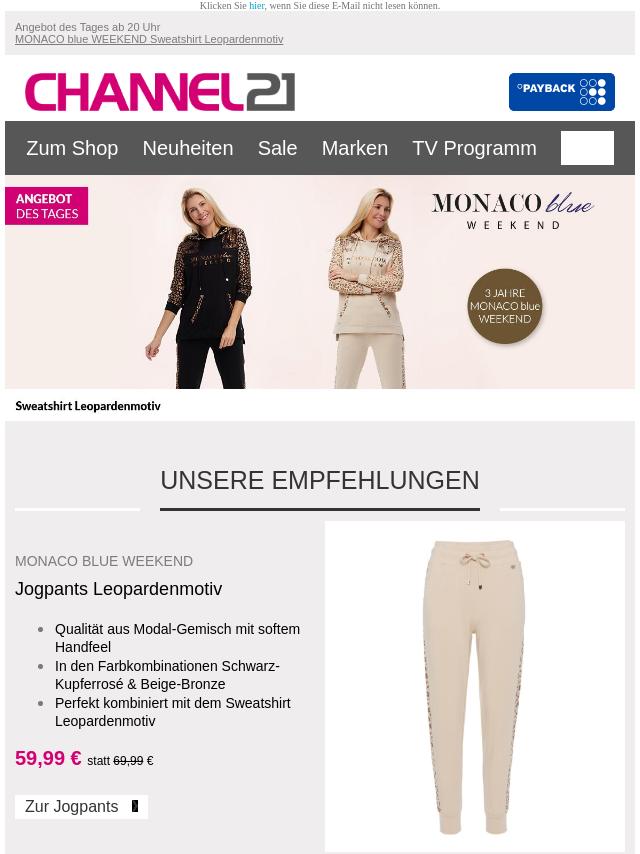
Task: View the Jogpants product image
Action: [474, 686]
